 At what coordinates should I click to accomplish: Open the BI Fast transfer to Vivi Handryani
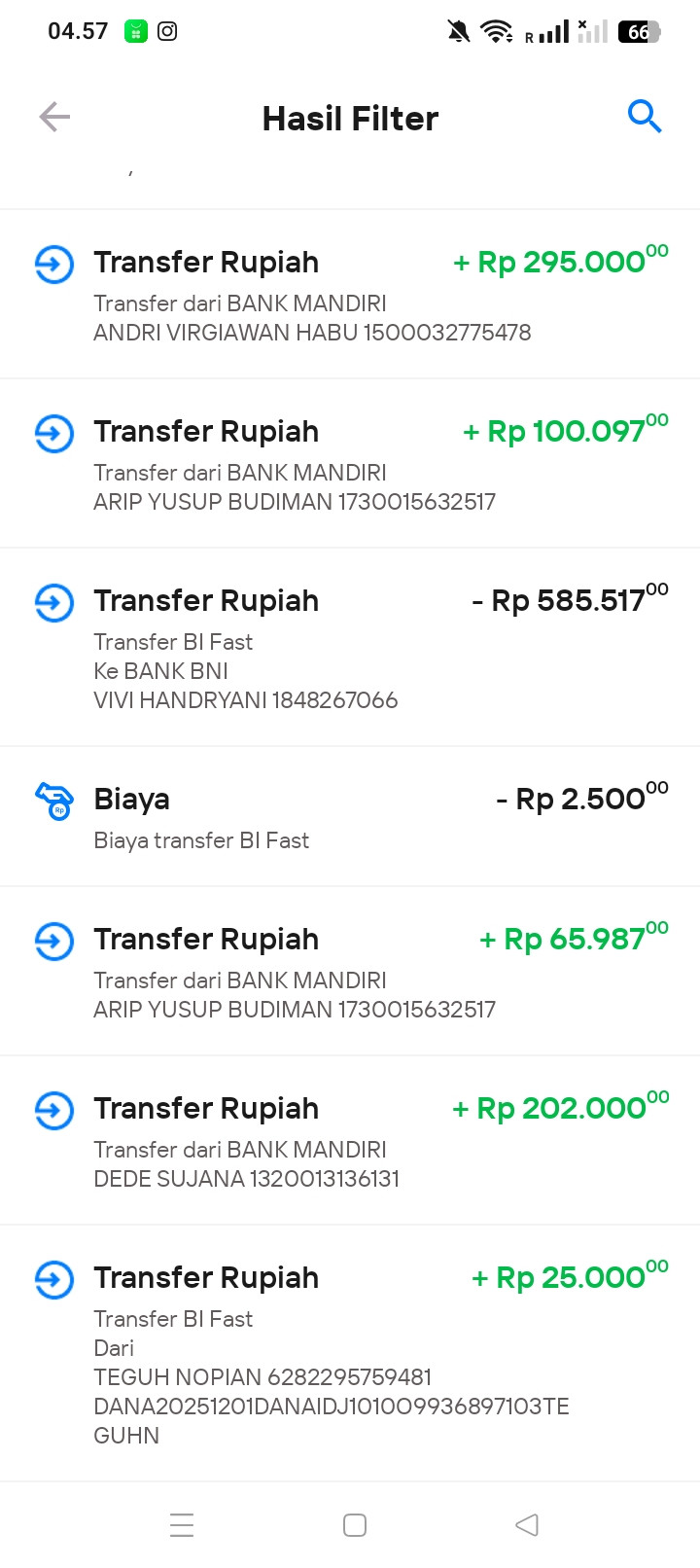(350, 648)
